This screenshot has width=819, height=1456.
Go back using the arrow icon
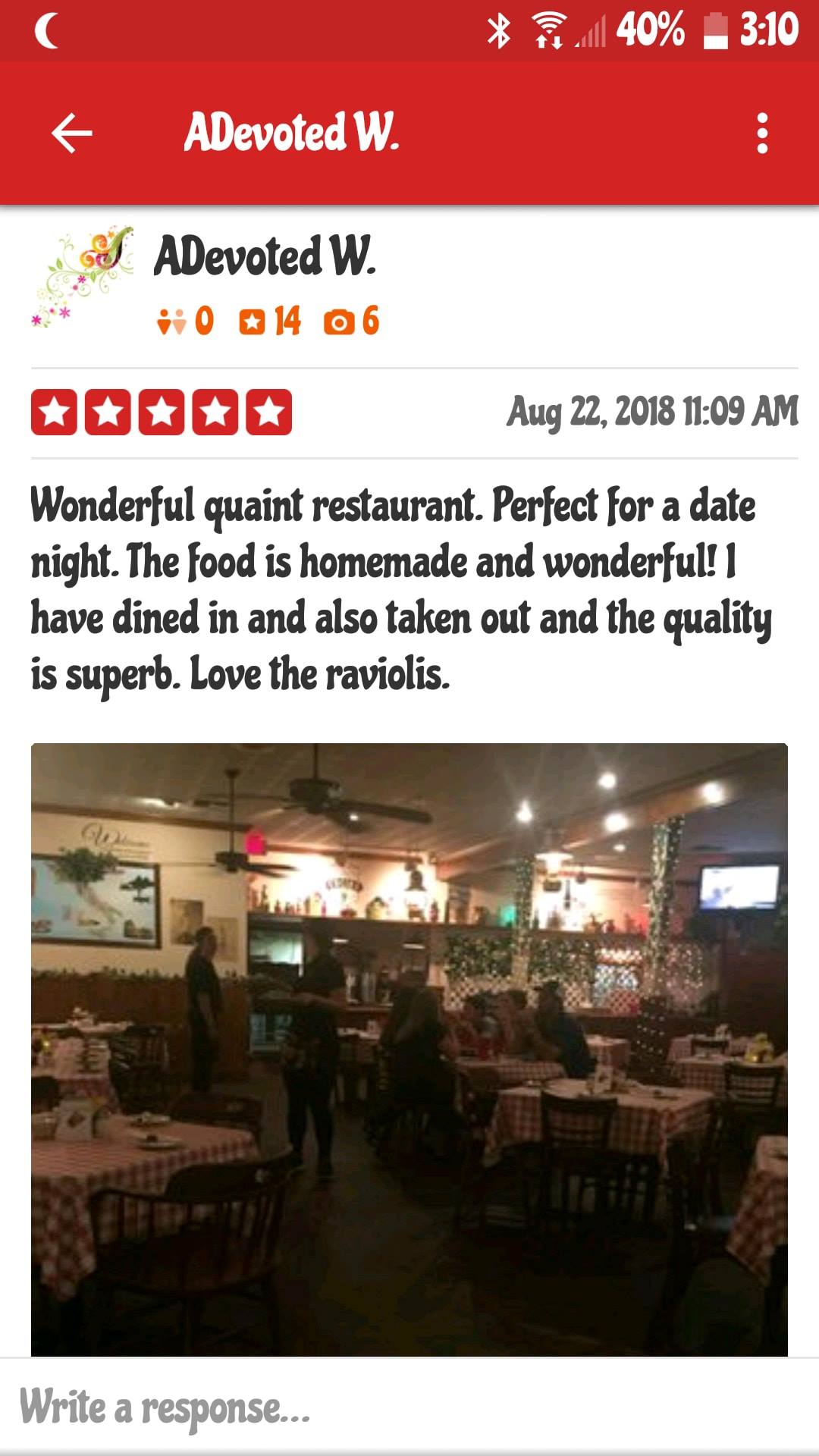(71, 133)
